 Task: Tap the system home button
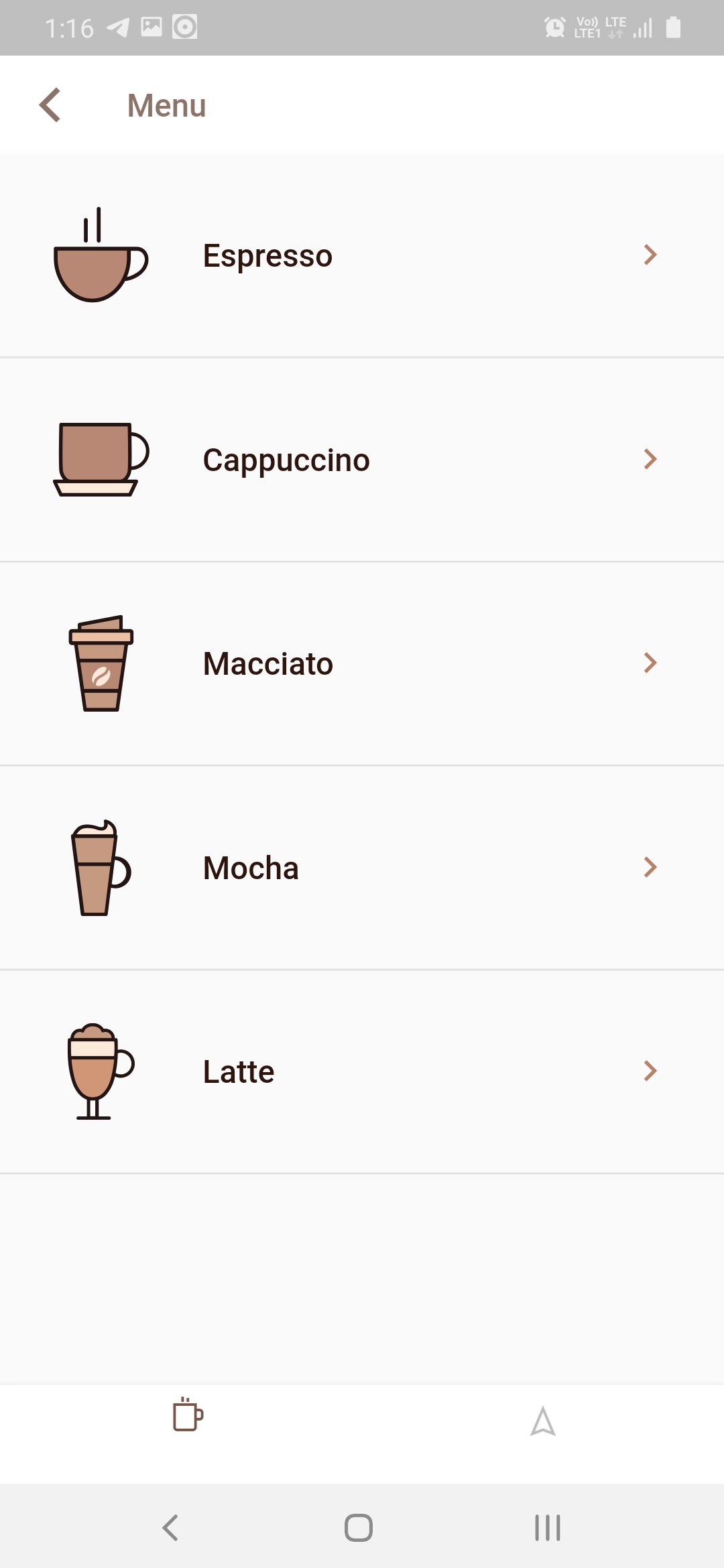pos(359,1528)
